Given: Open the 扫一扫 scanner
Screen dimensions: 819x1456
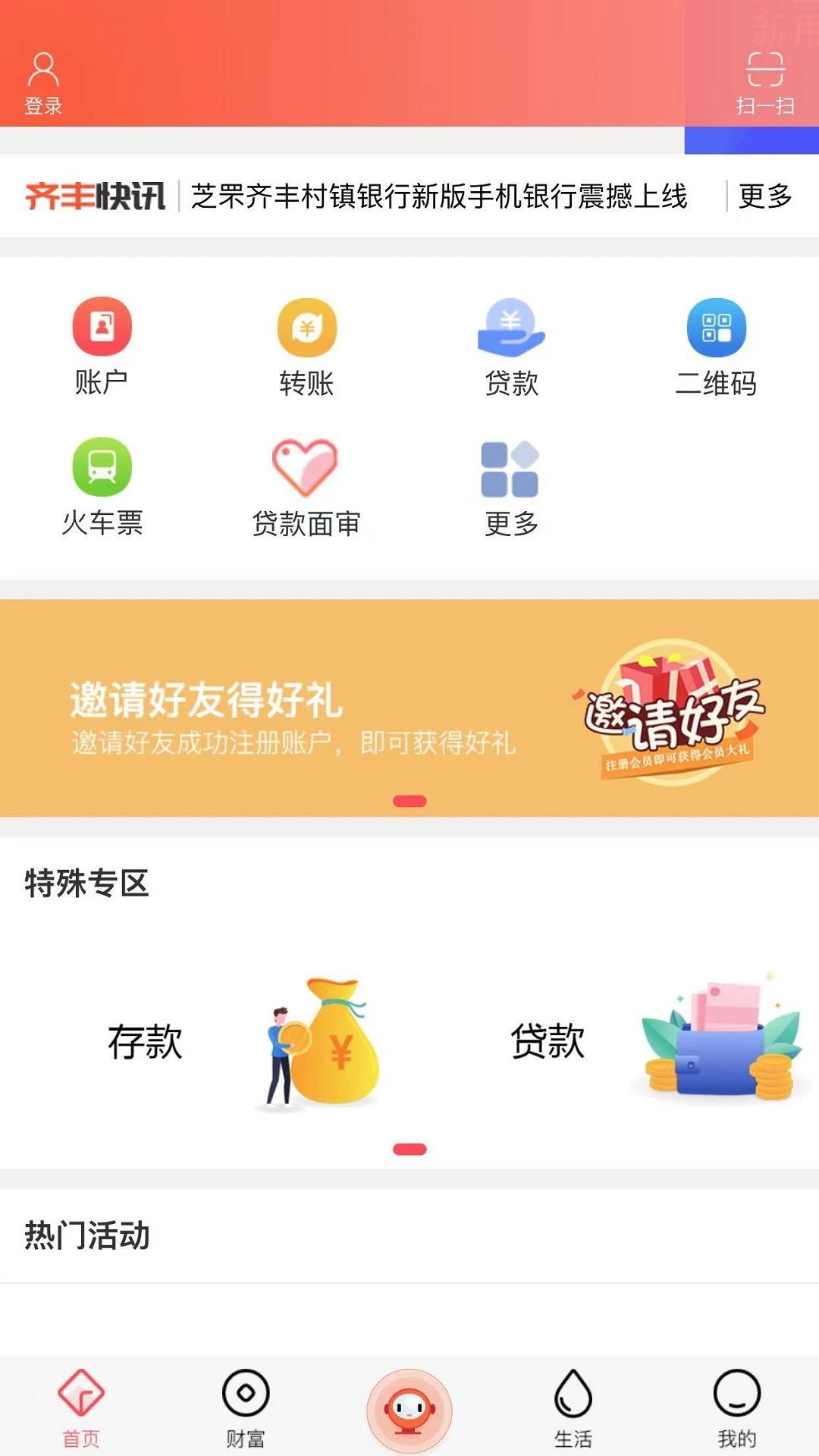Looking at the screenshot, I should 764,82.
